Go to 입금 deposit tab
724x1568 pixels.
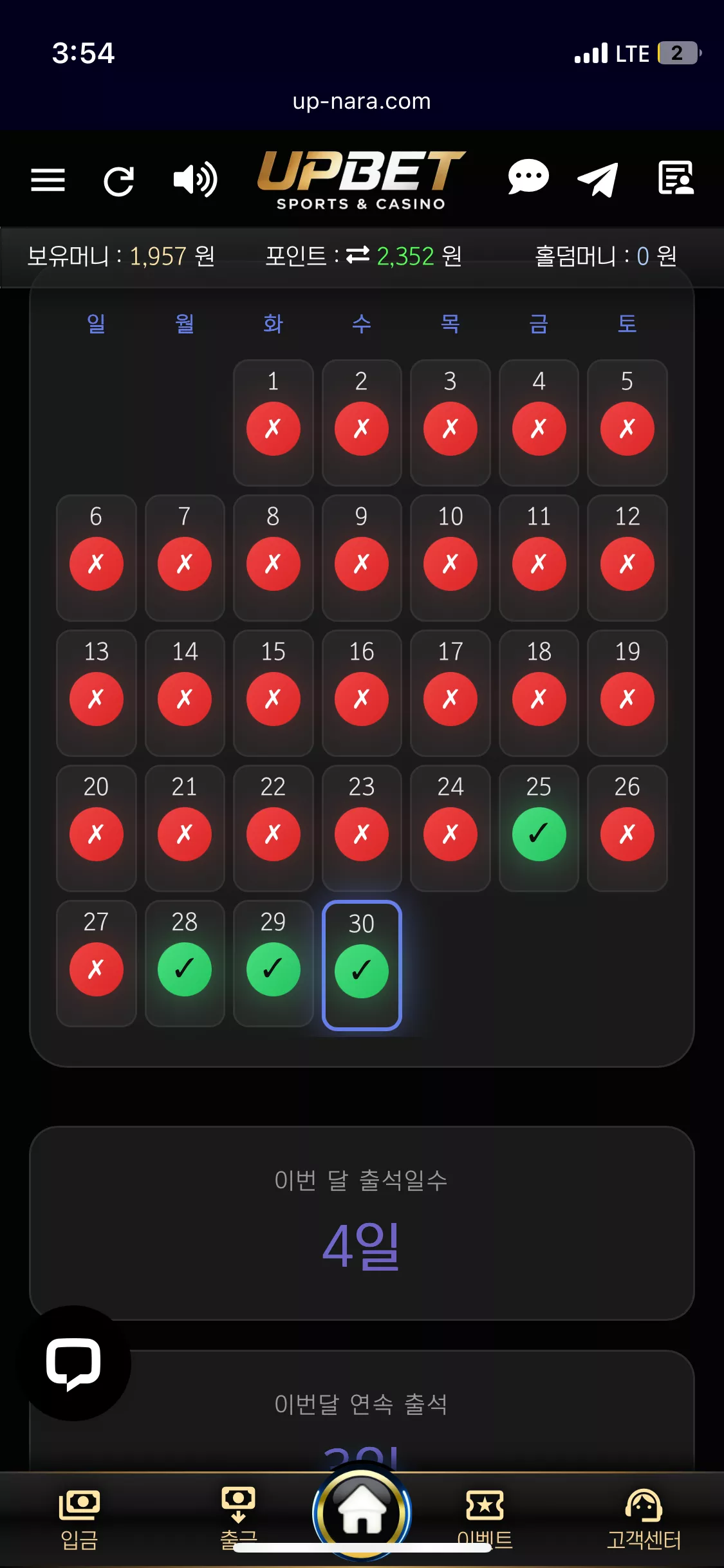click(x=80, y=1520)
